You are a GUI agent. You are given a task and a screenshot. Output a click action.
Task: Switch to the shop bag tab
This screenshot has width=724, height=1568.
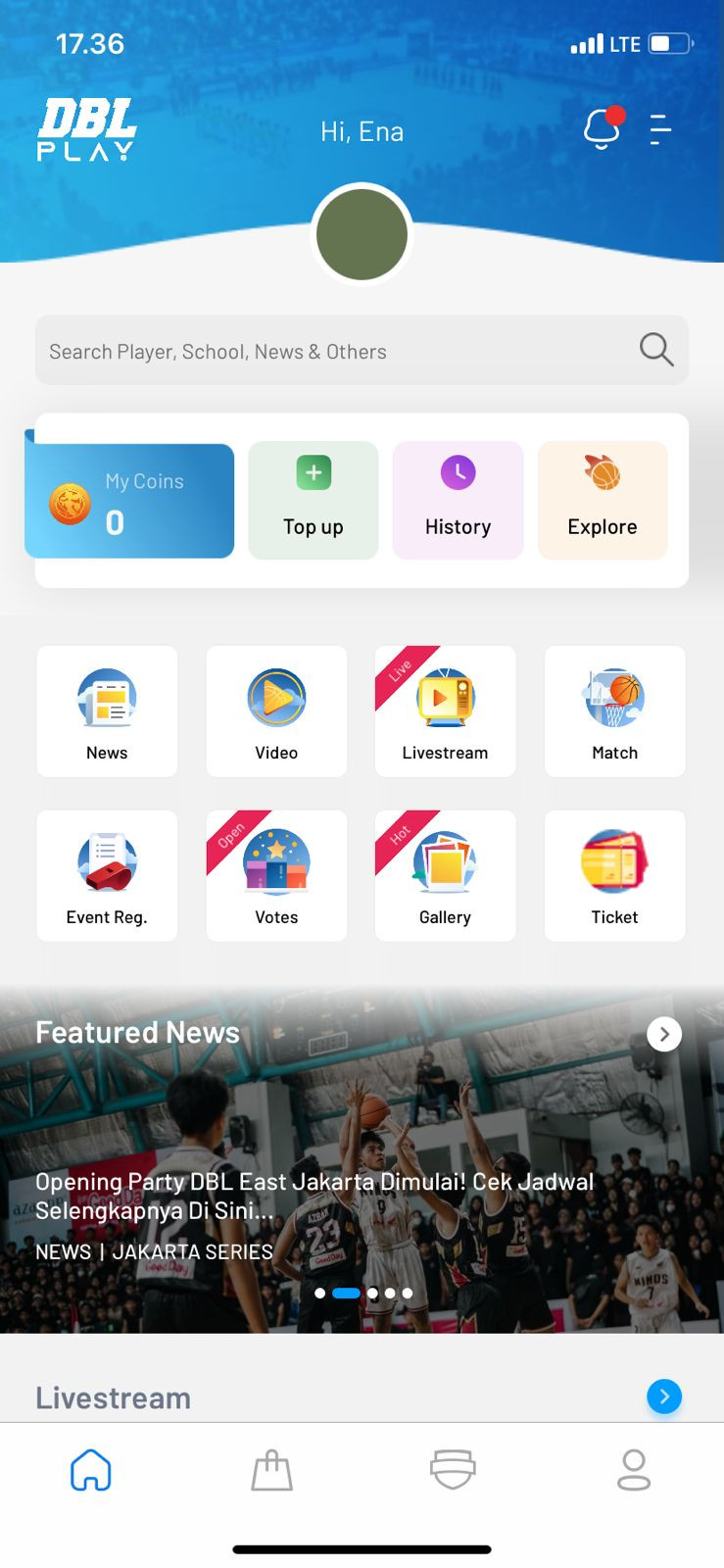[271, 1471]
